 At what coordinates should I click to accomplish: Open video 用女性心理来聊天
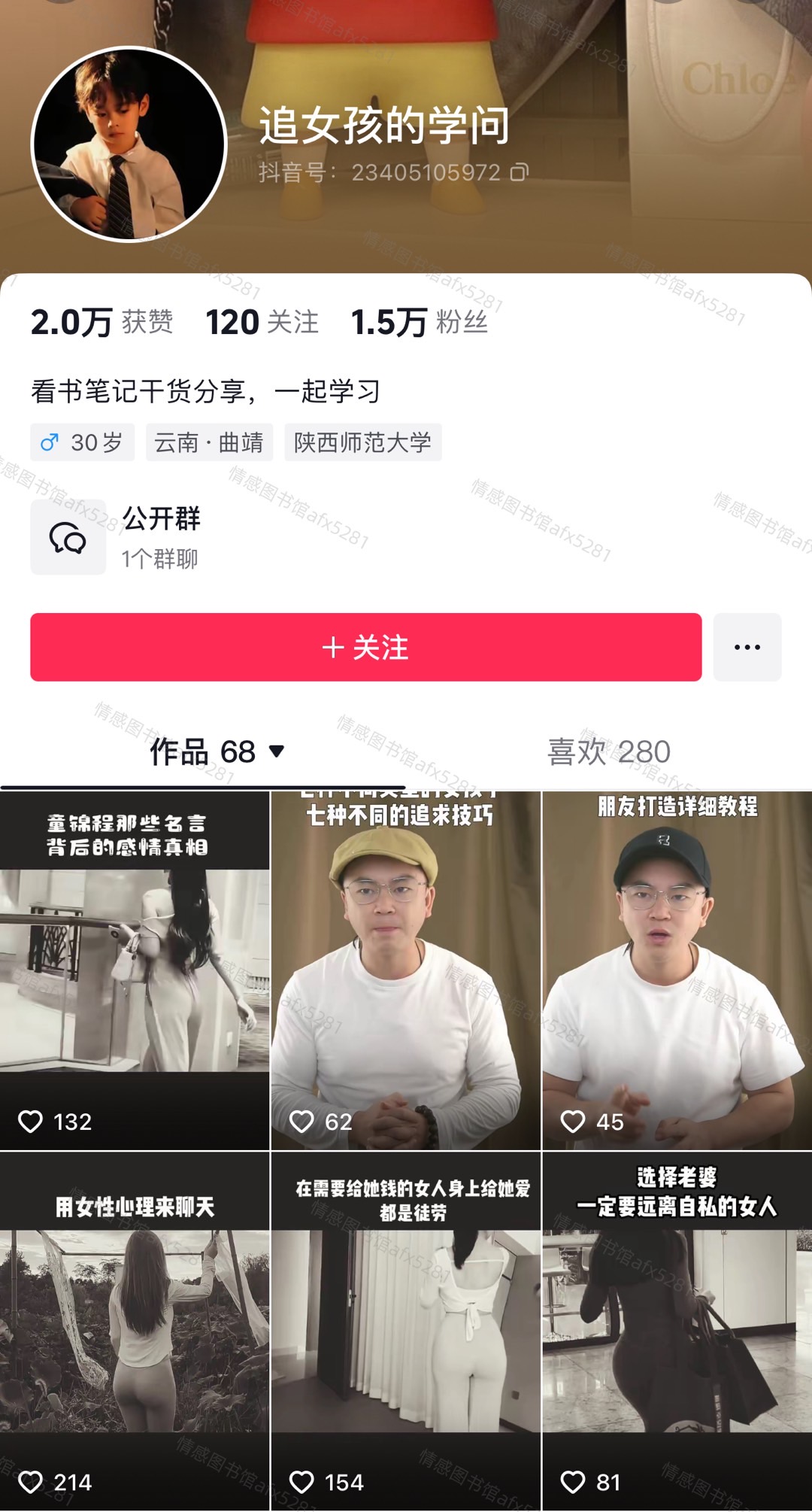pos(135,1331)
